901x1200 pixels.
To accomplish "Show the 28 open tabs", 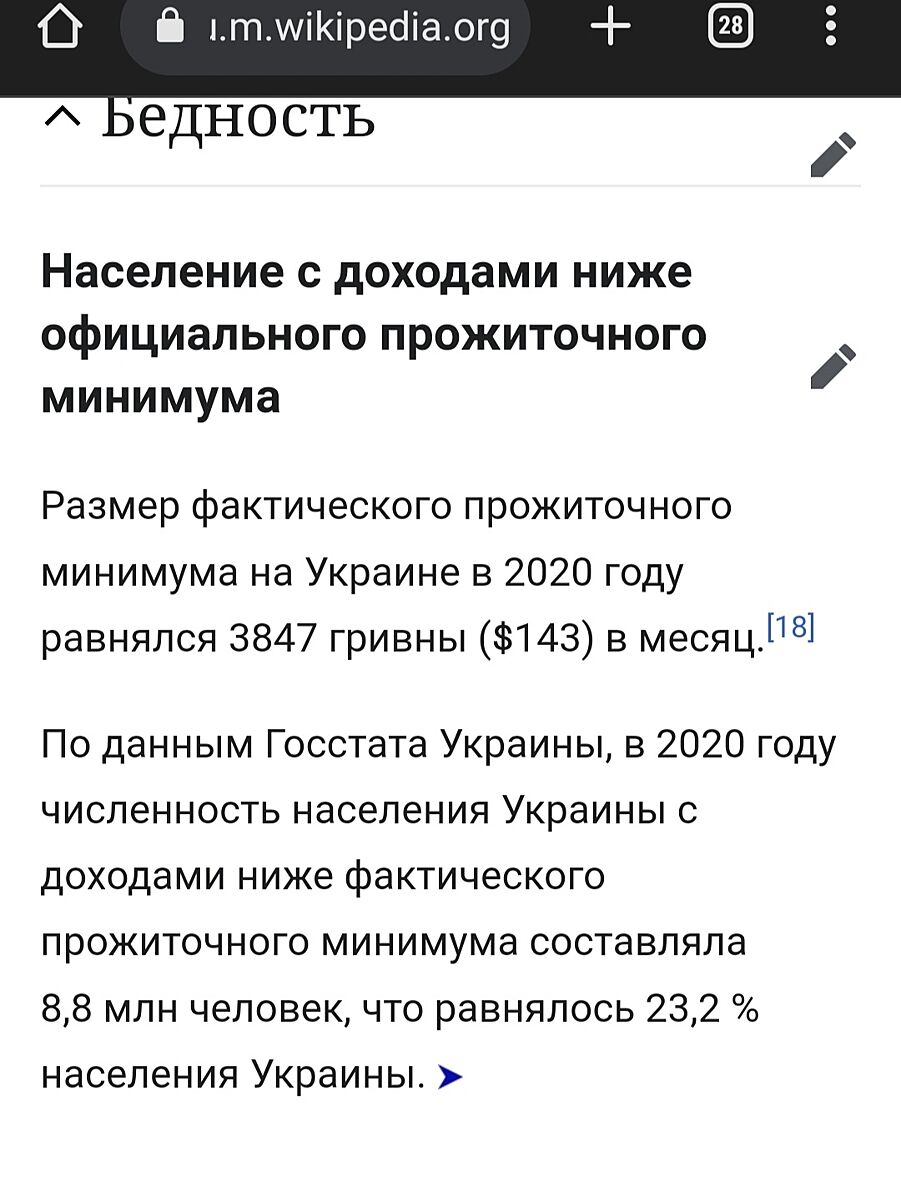I will (730, 26).
